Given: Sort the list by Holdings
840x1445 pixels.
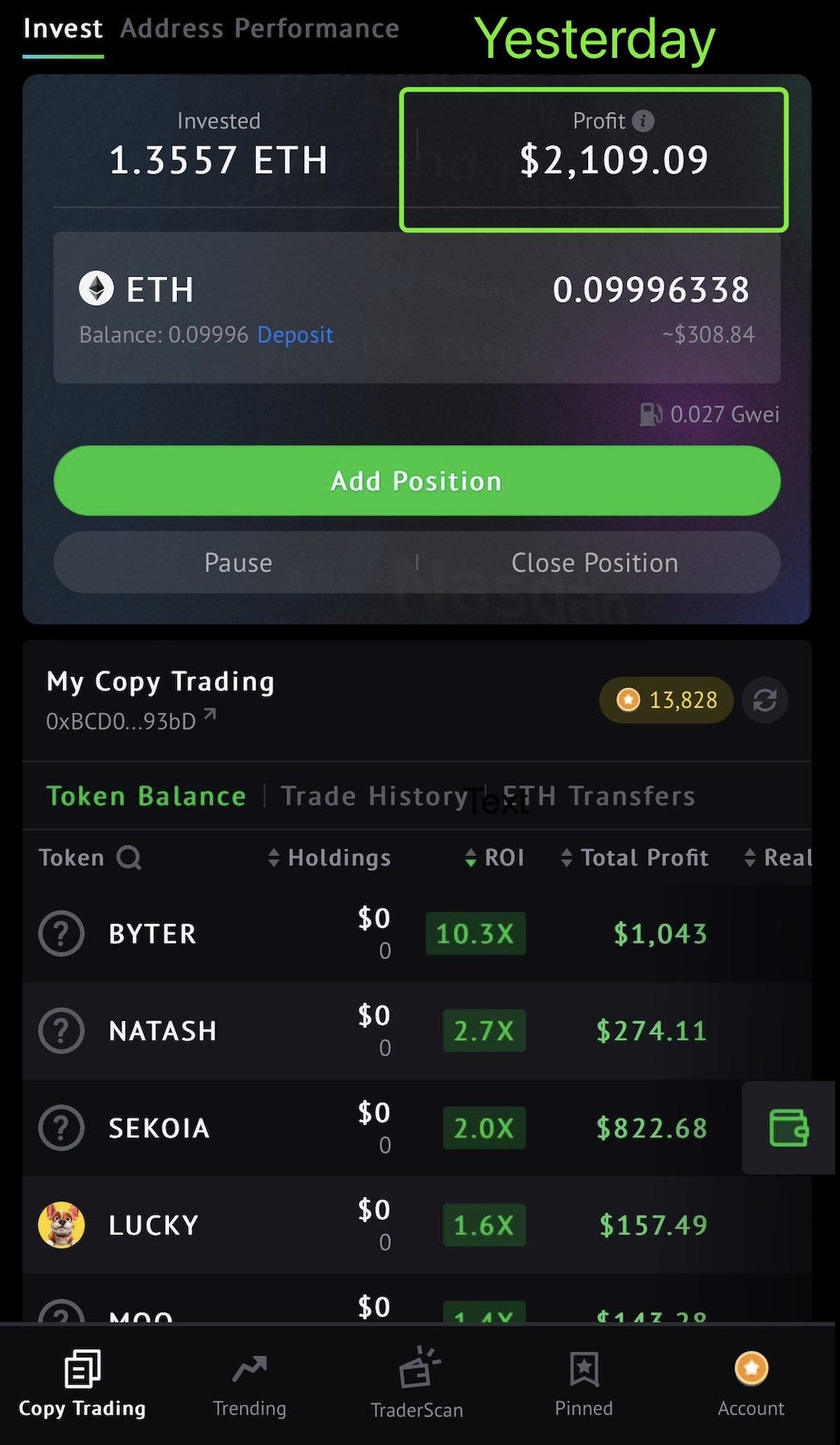Looking at the screenshot, I should (x=329, y=858).
